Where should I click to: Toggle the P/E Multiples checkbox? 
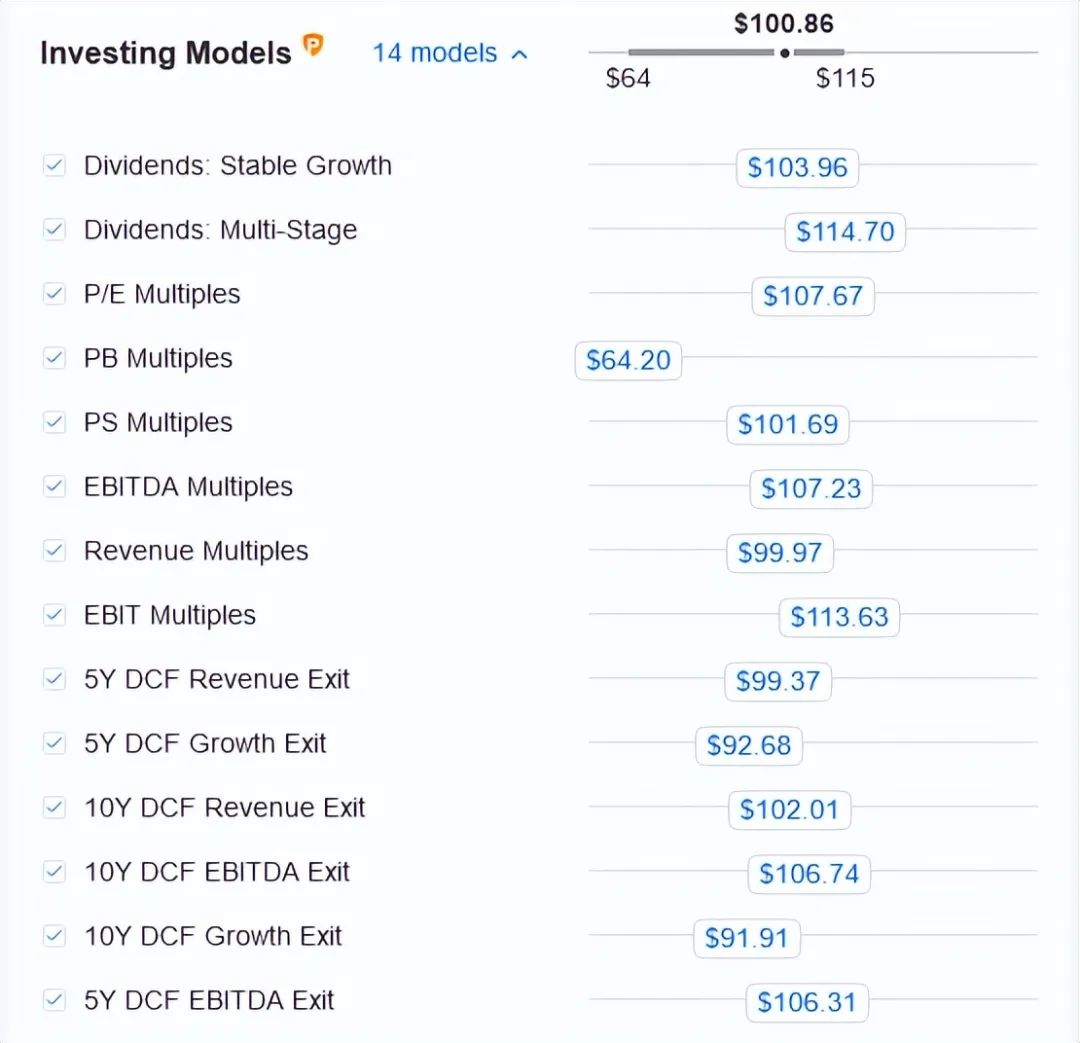click(x=54, y=294)
